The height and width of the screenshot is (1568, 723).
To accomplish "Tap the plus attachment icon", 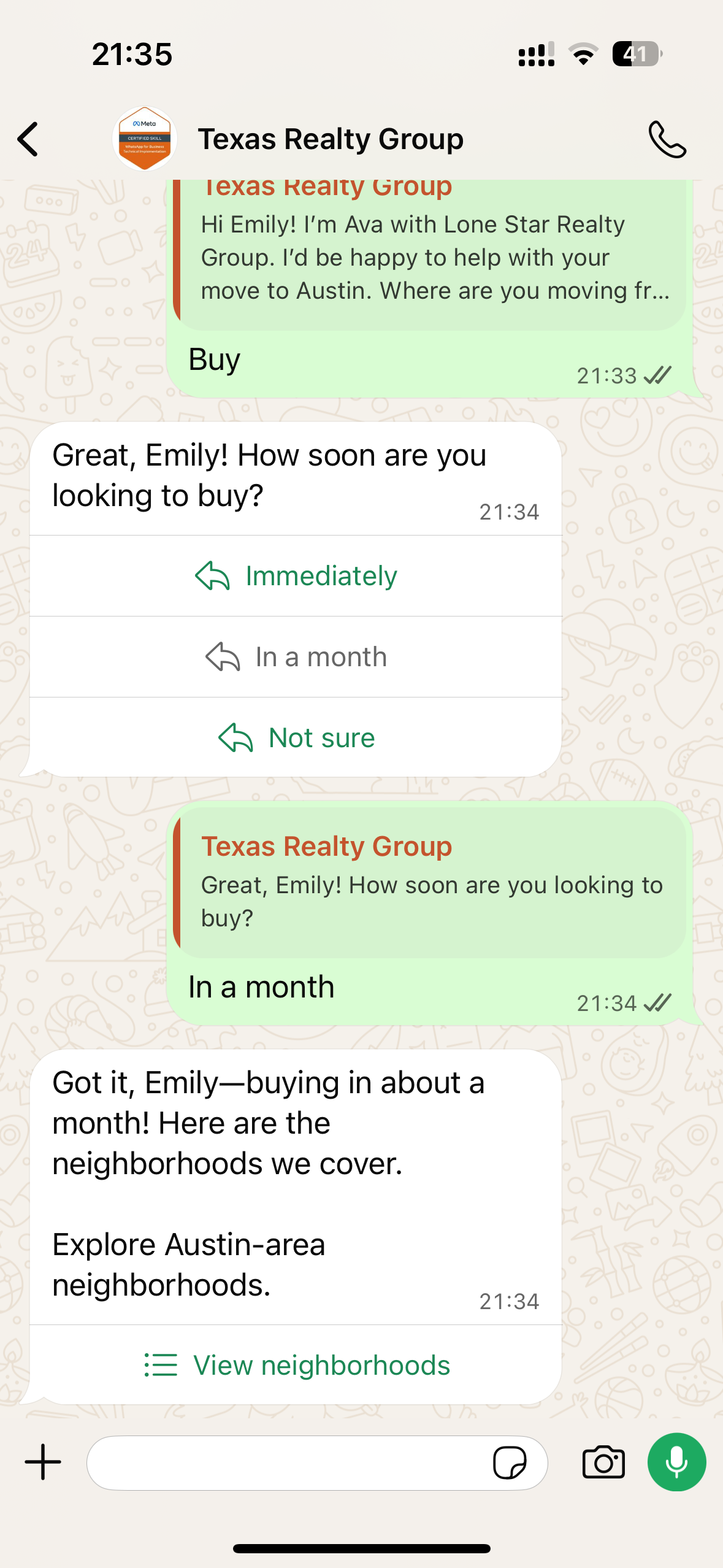I will tap(43, 1462).
